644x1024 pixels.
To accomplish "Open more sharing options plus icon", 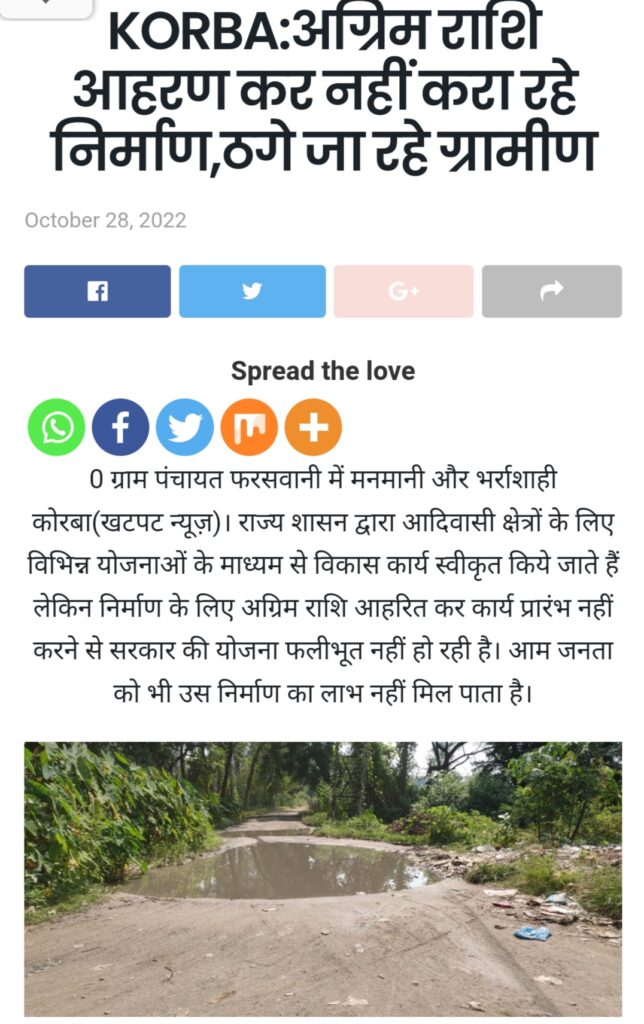I will [313, 428].
